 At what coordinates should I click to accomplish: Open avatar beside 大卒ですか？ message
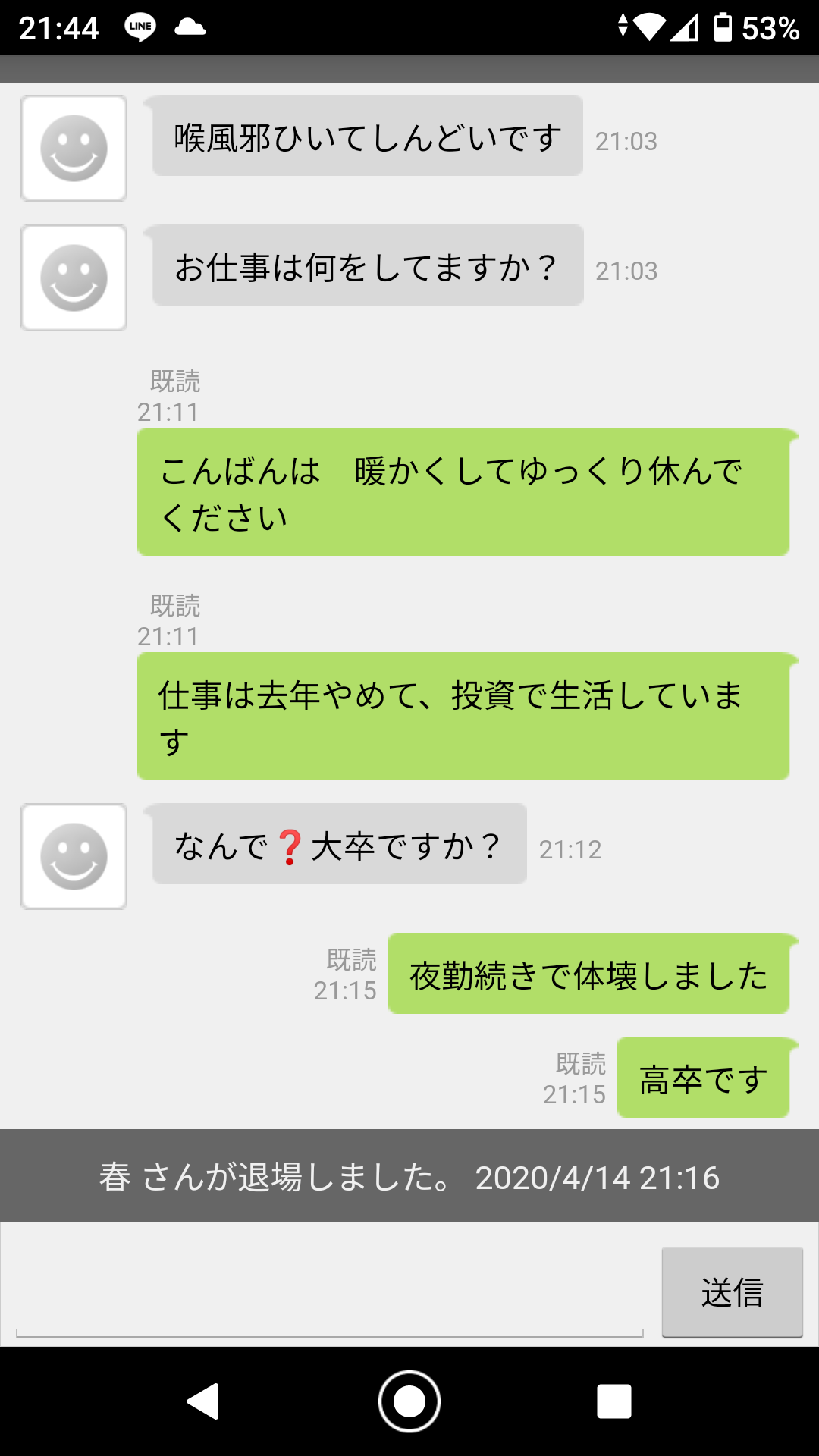coord(74,856)
